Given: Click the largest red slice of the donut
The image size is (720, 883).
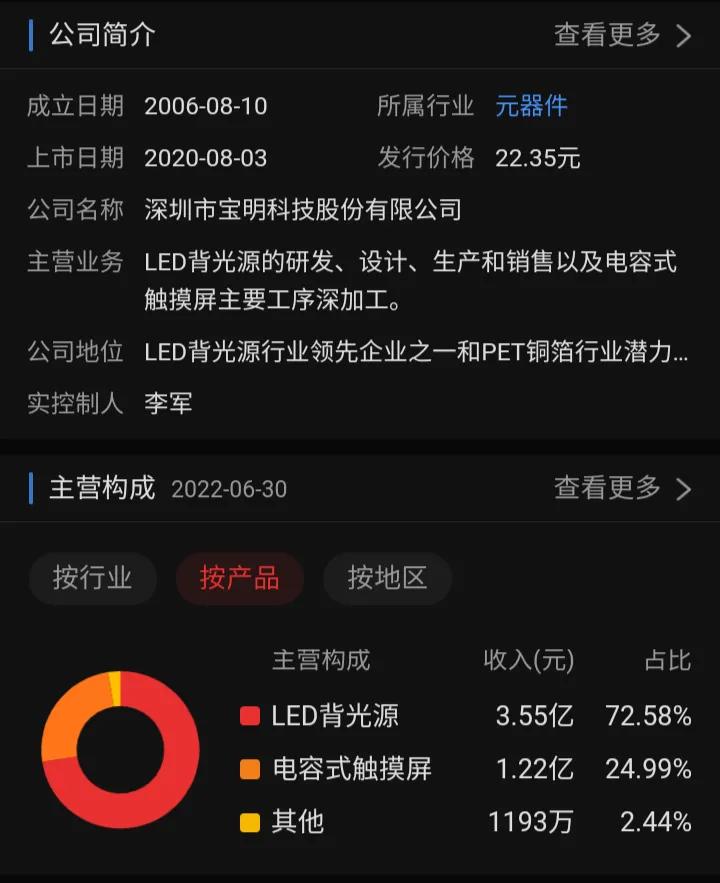Looking at the screenshot, I should click(x=160, y=800).
